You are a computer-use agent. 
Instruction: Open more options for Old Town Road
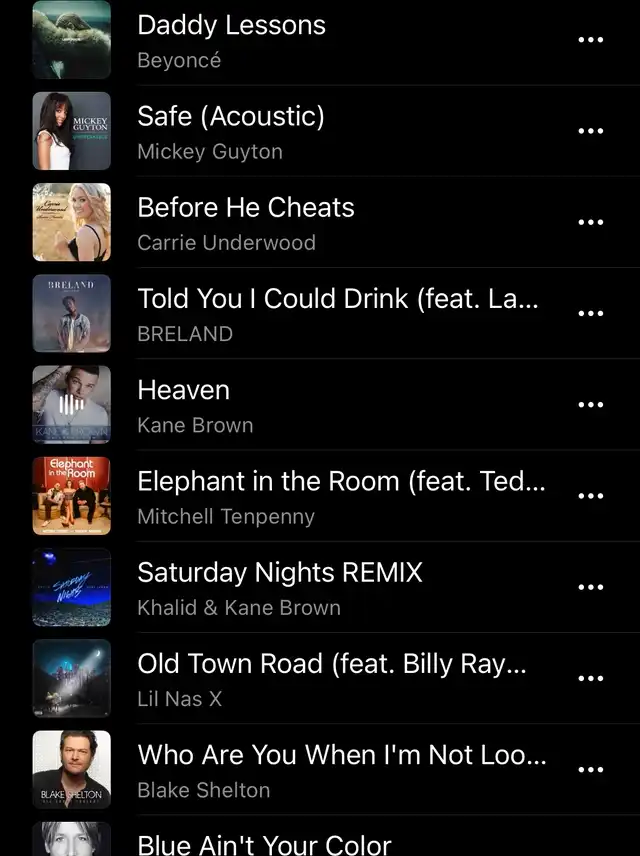pos(591,678)
